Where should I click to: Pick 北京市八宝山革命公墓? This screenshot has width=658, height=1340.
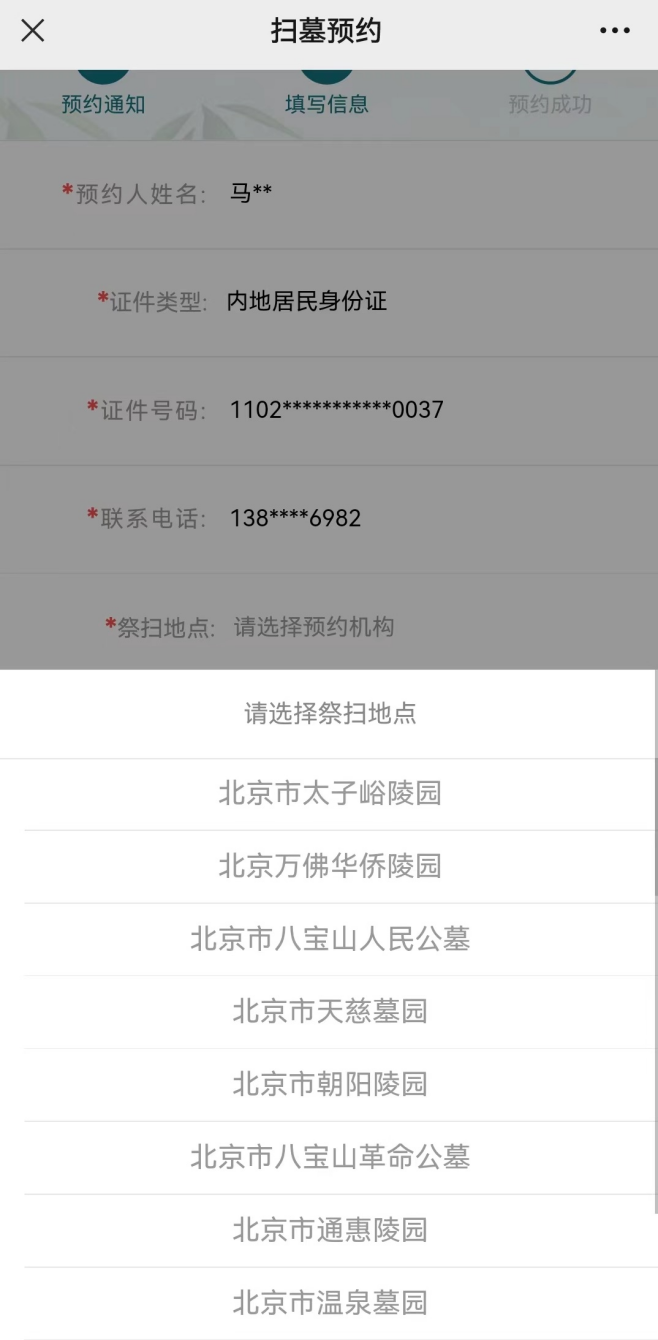(330, 1158)
